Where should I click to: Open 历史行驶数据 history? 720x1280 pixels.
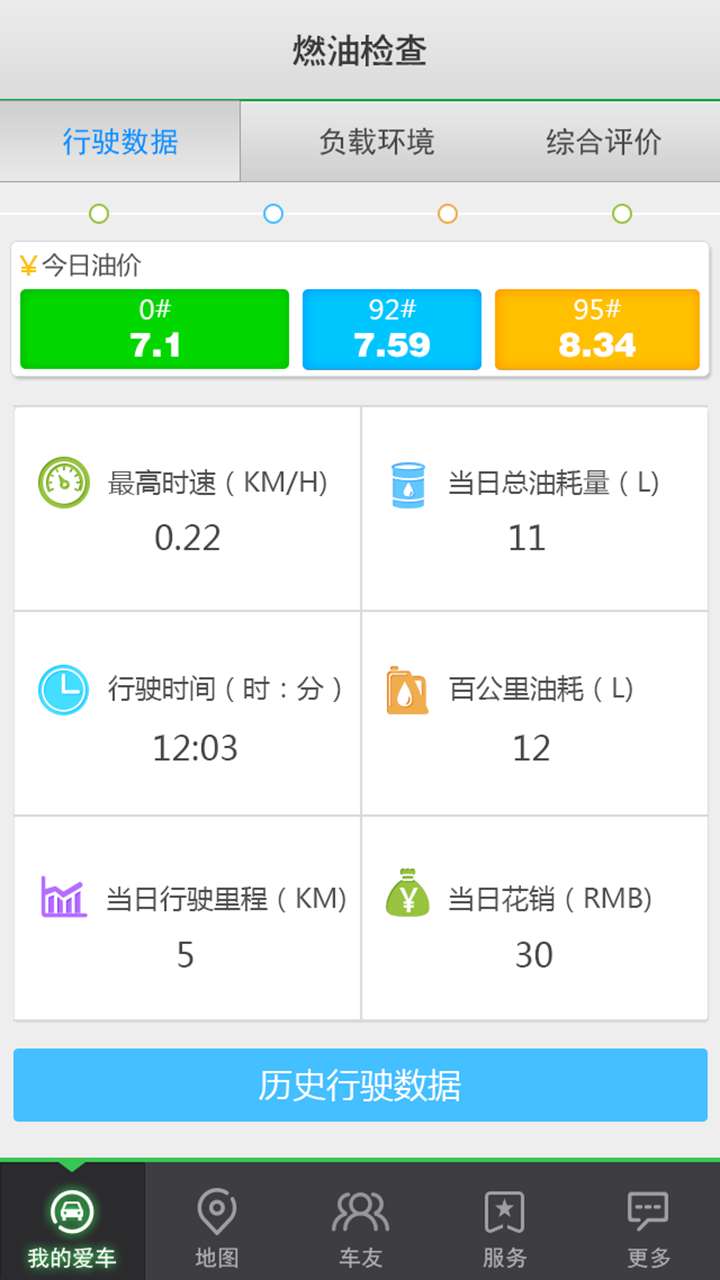click(360, 1085)
